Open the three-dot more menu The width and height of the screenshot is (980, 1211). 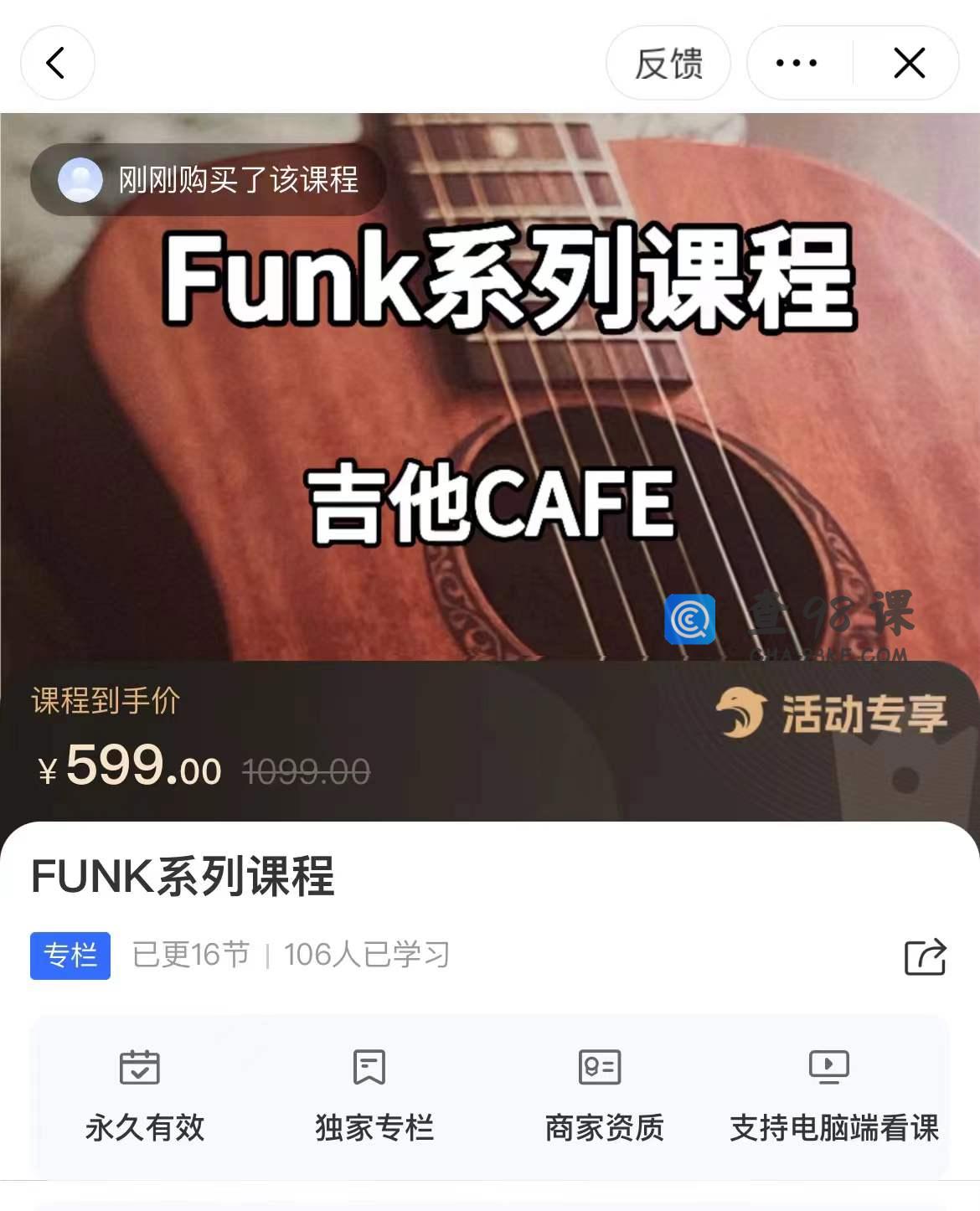797,63
